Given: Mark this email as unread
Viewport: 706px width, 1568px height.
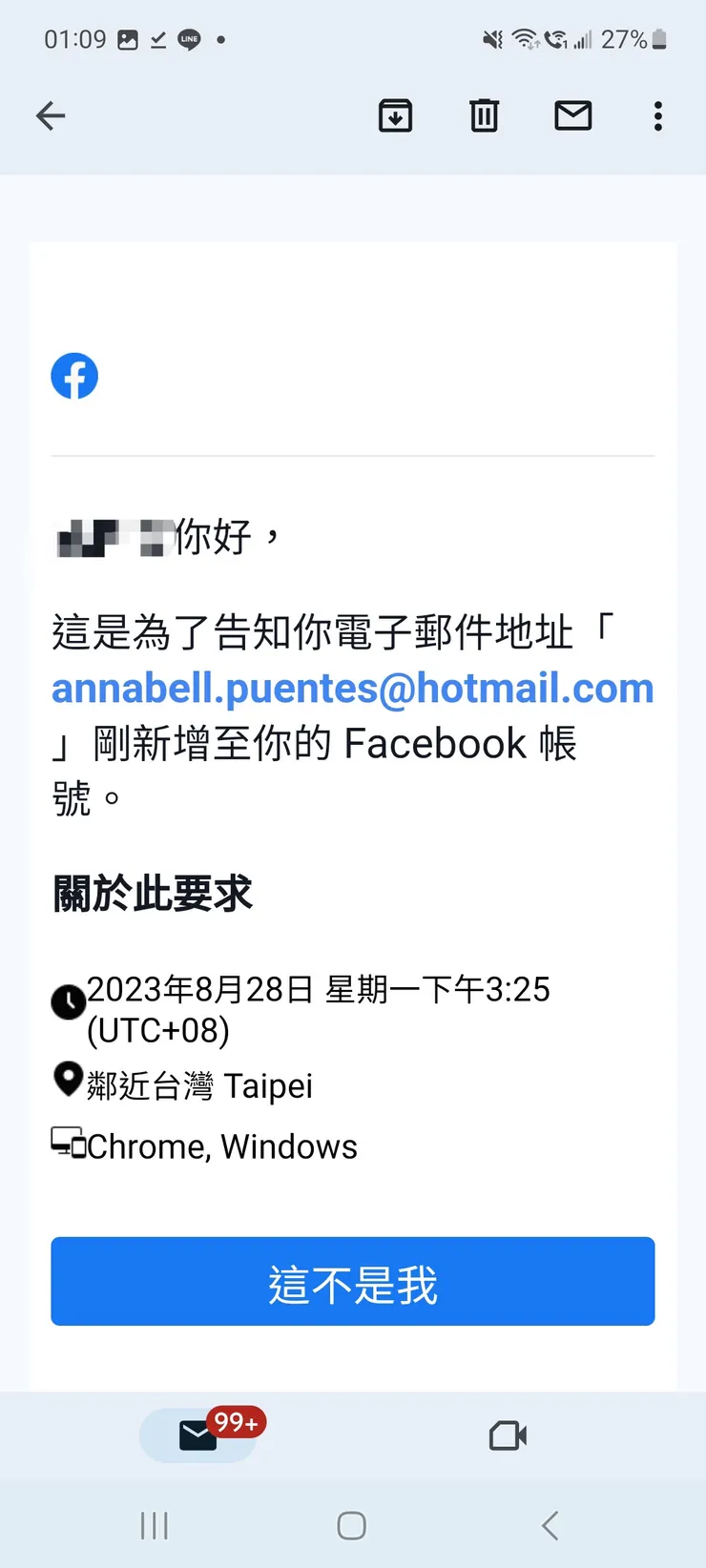Looking at the screenshot, I should click(572, 116).
